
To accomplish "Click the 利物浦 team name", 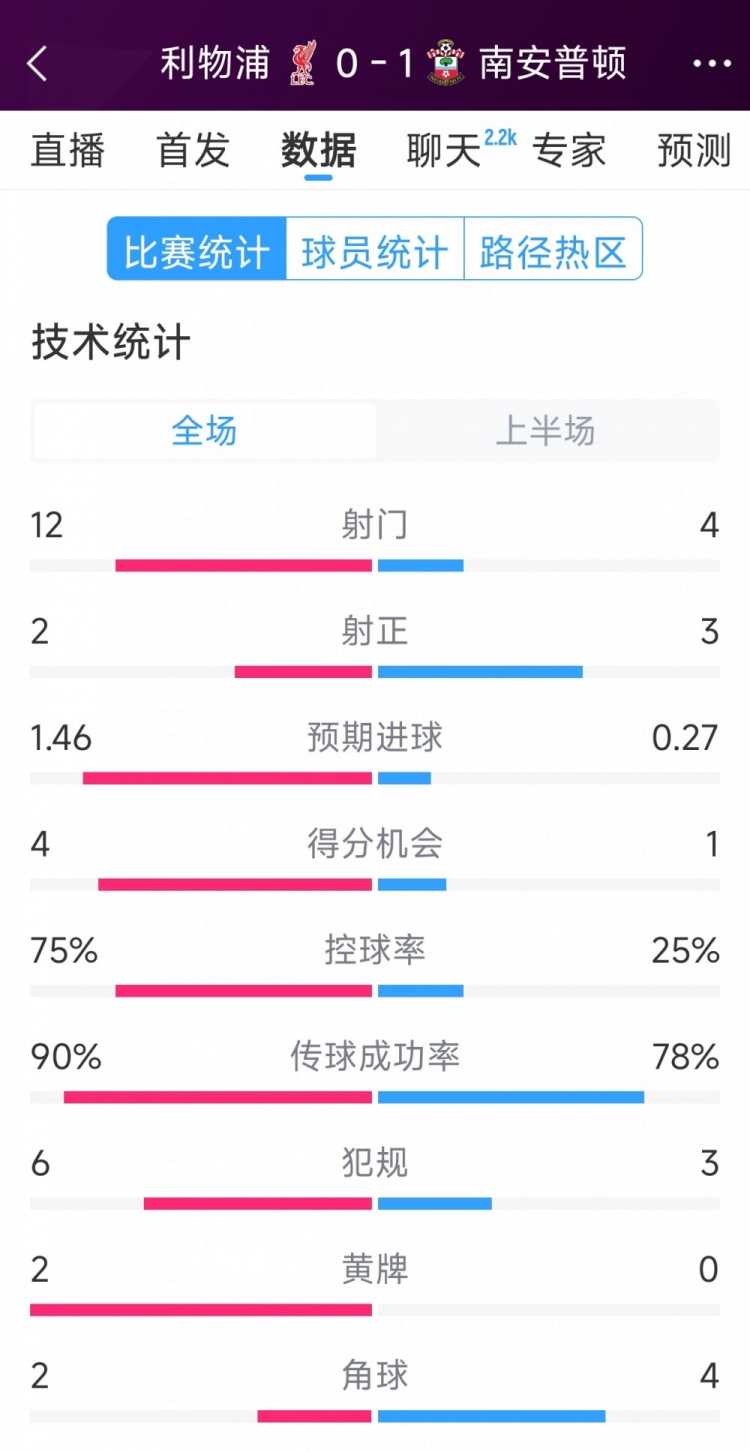I will point(216,64).
